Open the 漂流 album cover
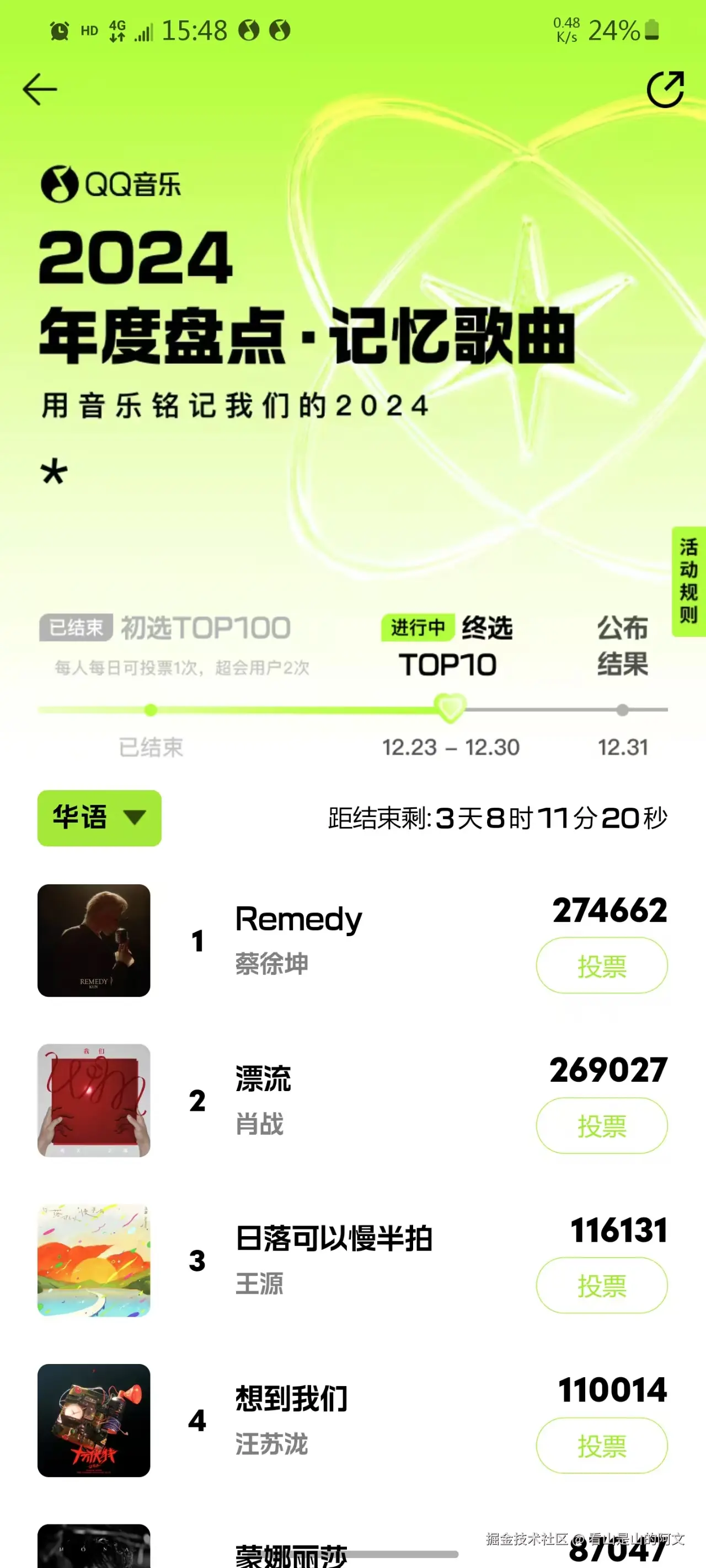 93,1100
